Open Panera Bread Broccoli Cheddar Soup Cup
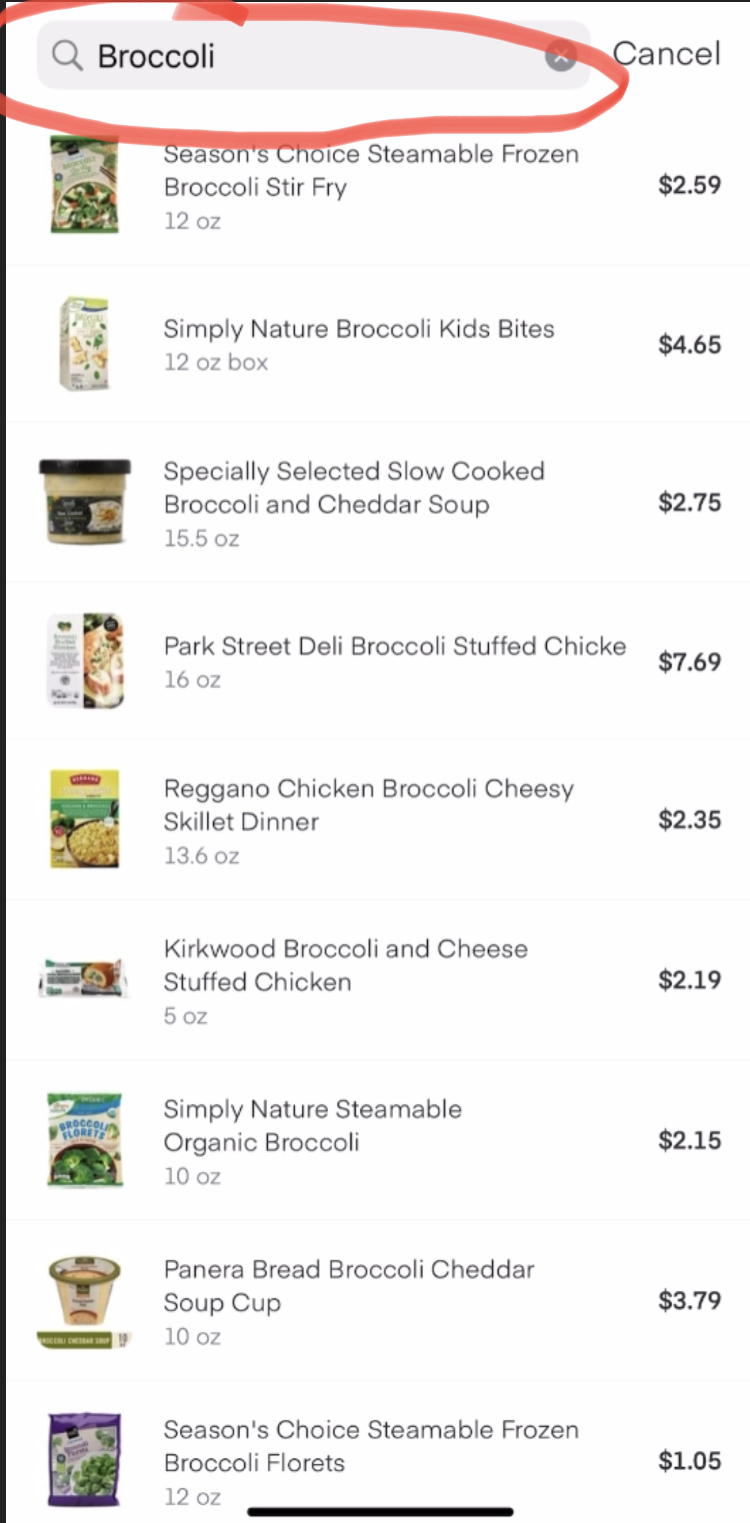The width and height of the screenshot is (750, 1523). (378, 1300)
